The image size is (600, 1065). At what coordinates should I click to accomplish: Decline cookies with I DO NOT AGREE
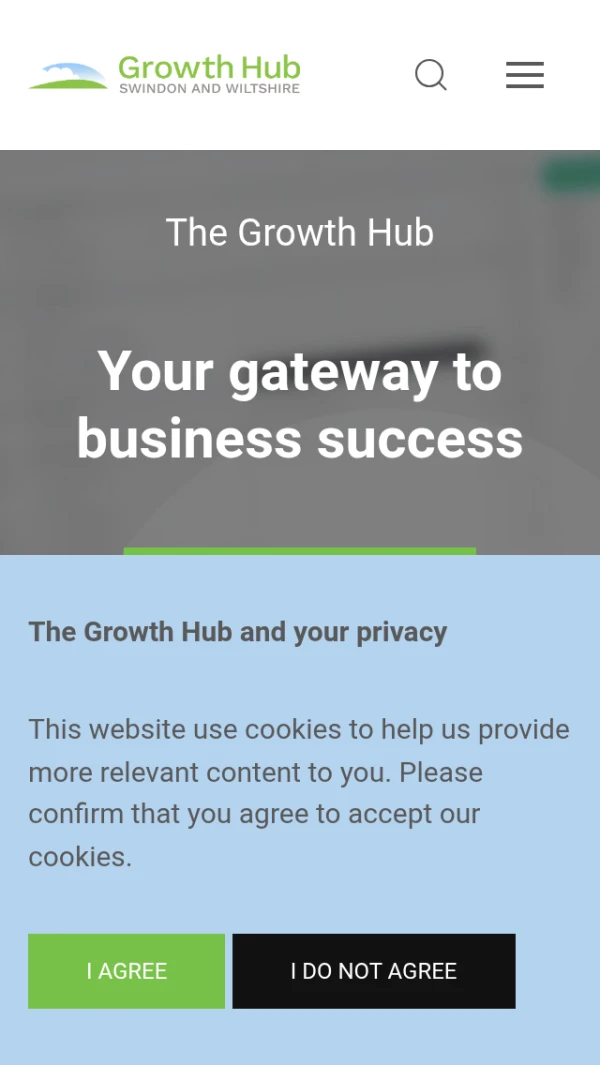(373, 971)
